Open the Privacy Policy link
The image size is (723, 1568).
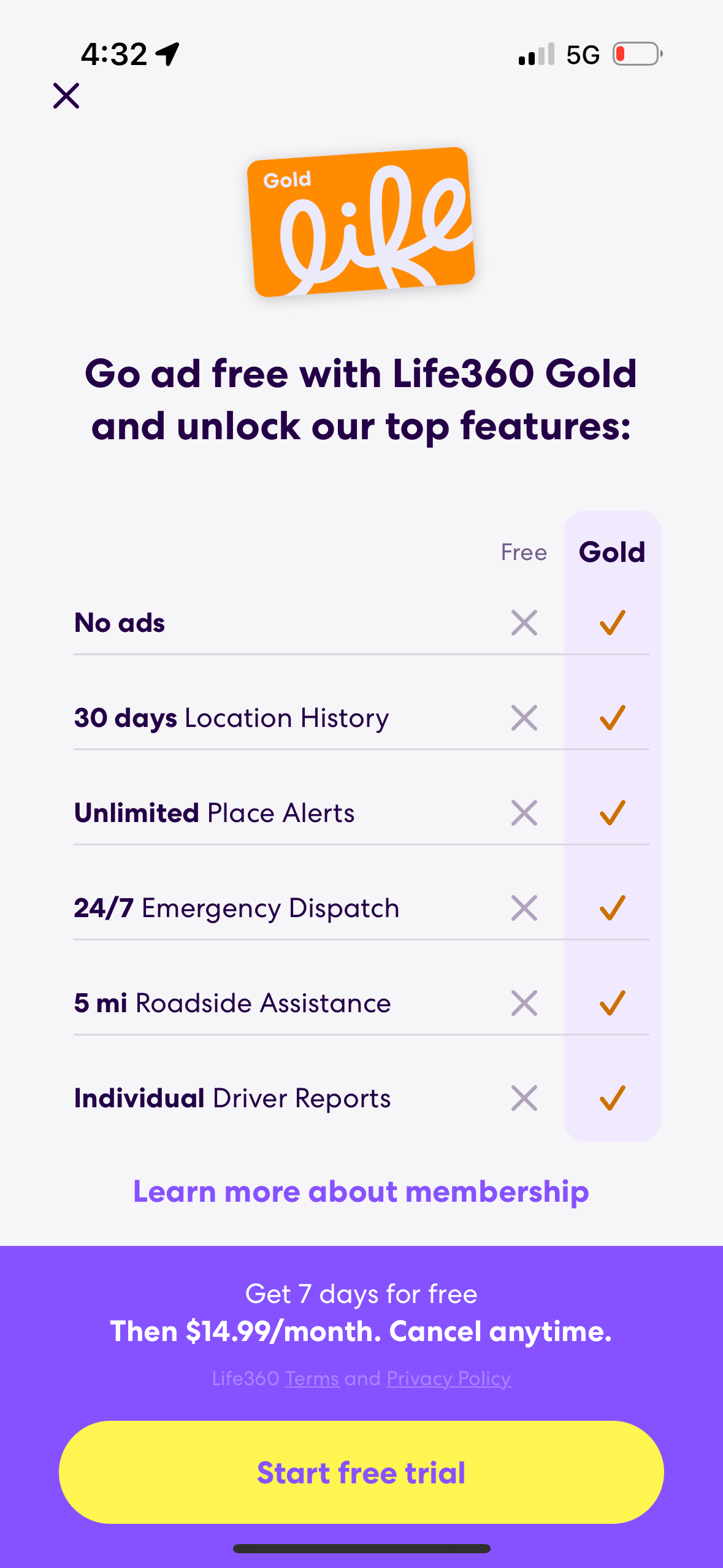tap(448, 1378)
